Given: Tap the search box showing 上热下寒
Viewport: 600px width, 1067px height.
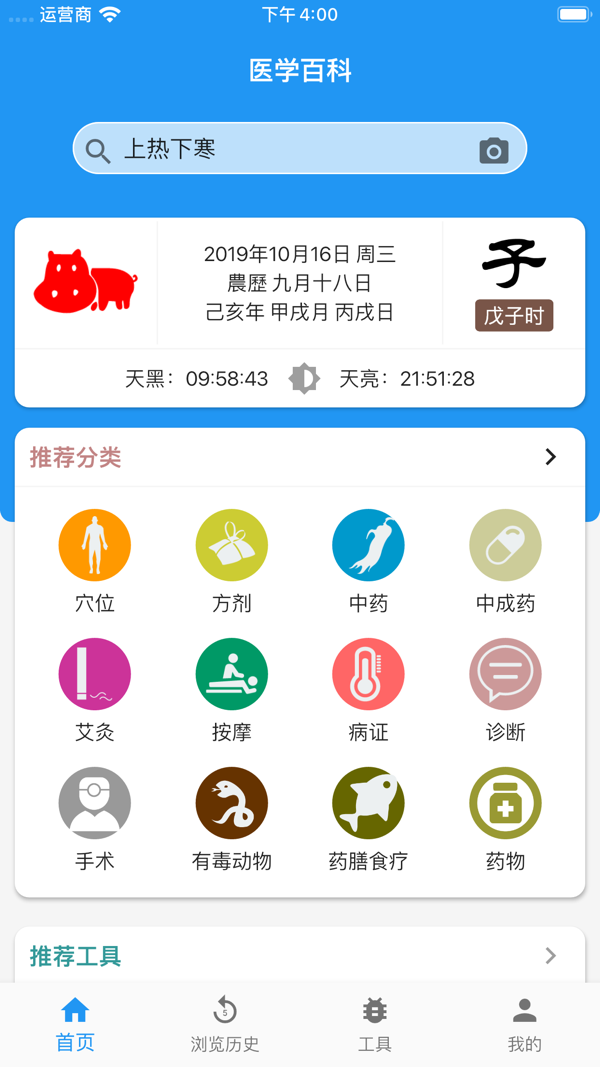Looking at the screenshot, I should (300, 148).
